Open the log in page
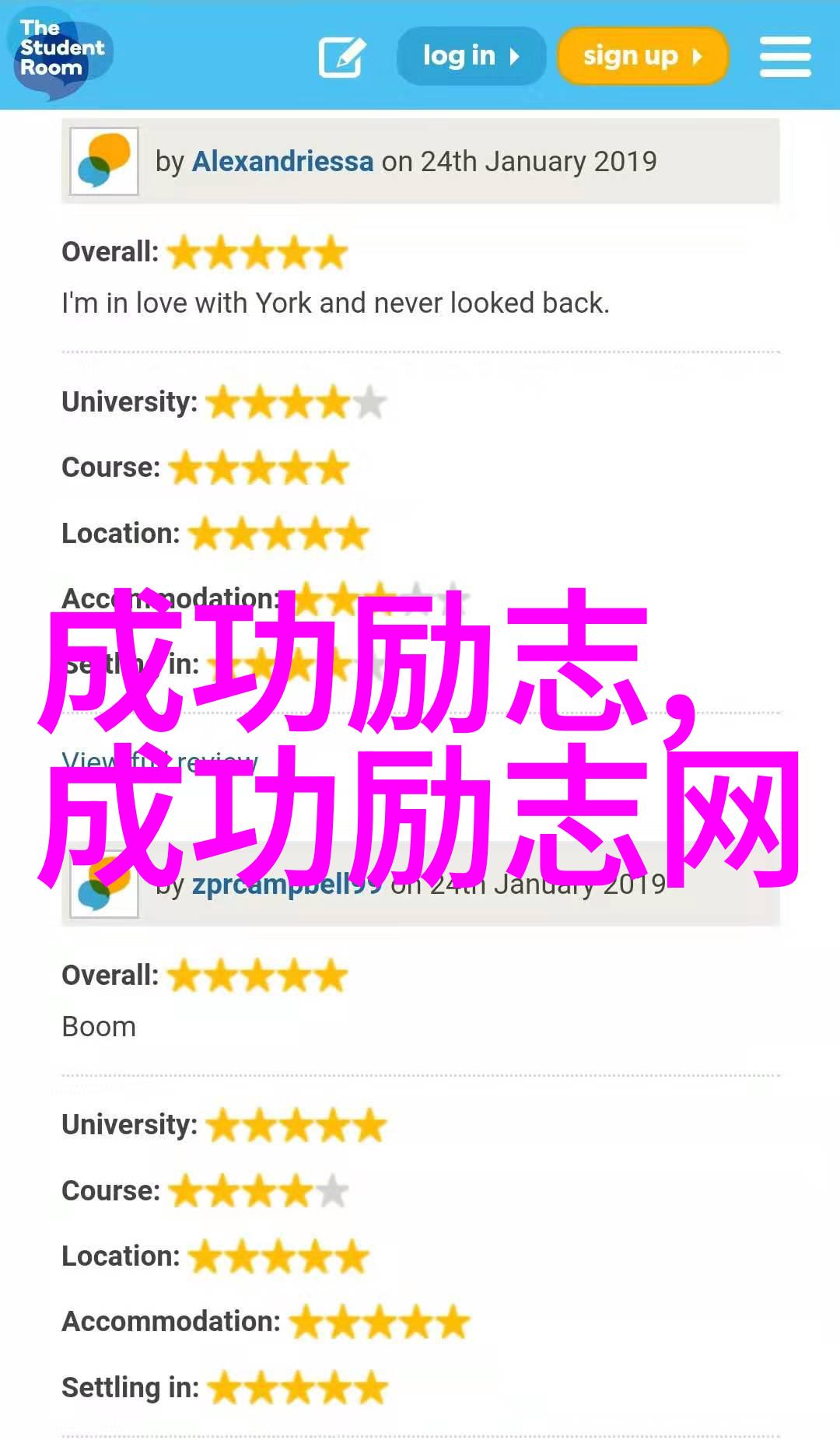This screenshot has width=840, height=1440. click(x=471, y=56)
